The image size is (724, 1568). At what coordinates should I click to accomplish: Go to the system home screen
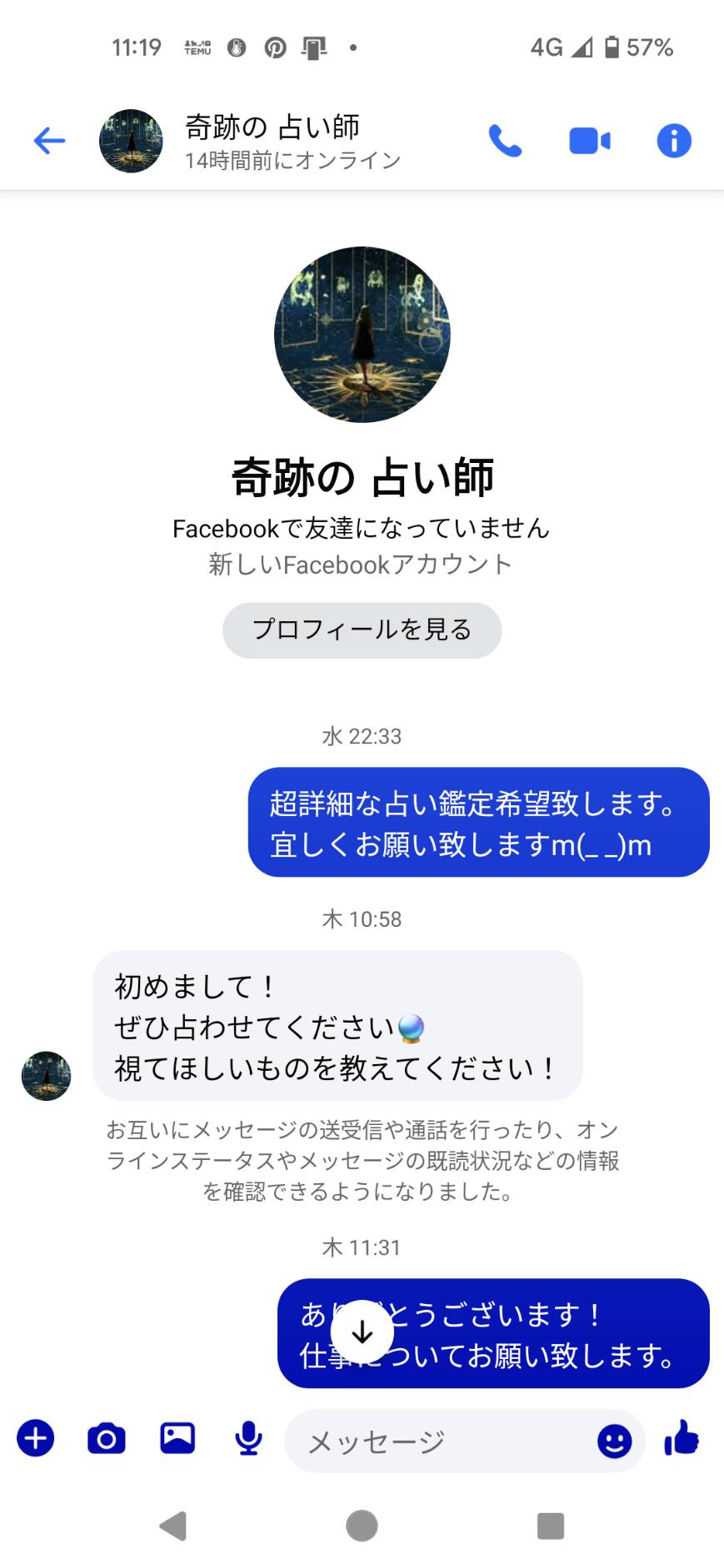click(x=362, y=1526)
